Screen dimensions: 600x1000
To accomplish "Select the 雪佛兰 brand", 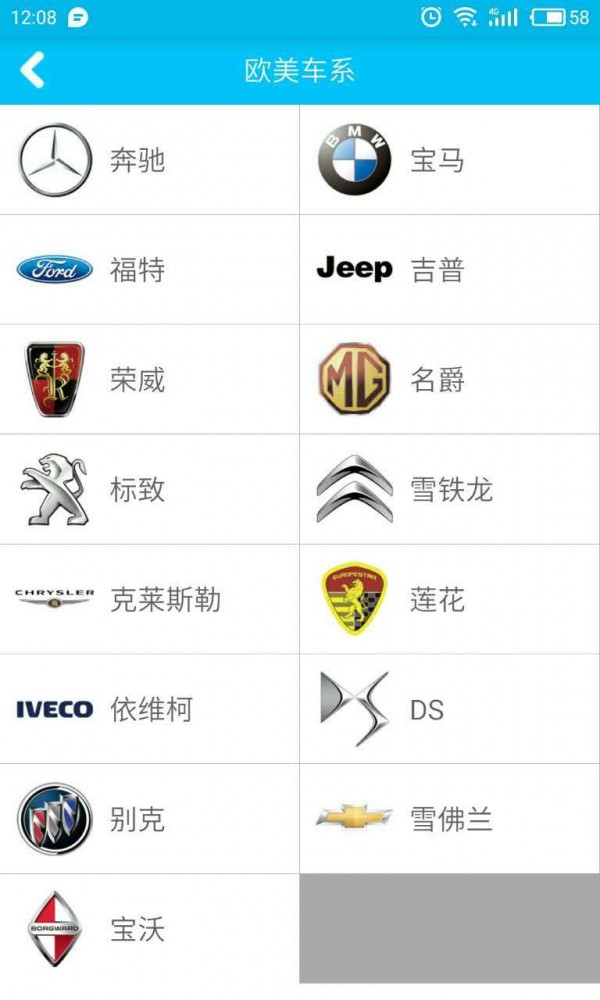I will (x=450, y=820).
